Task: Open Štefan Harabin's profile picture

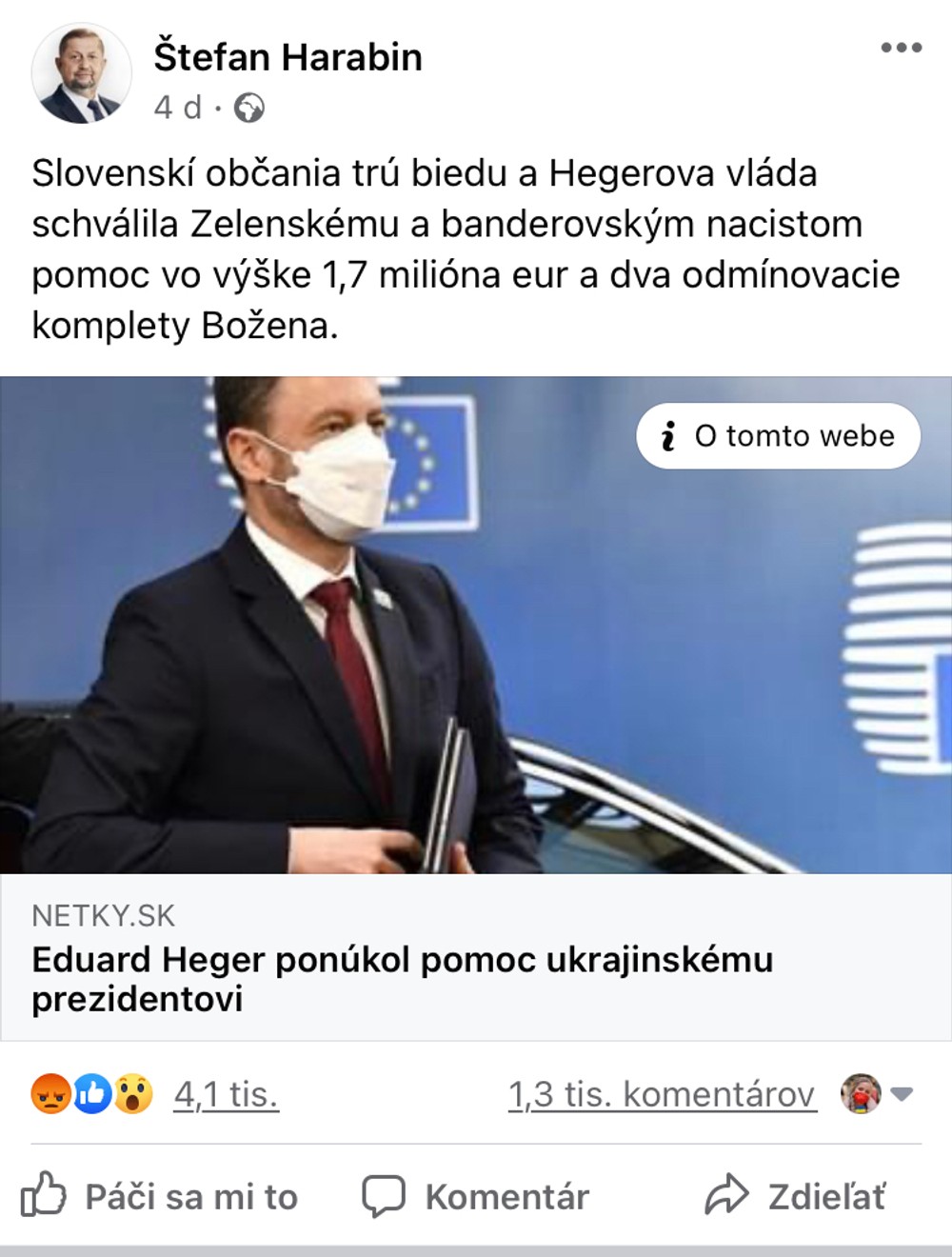Action: (81, 73)
